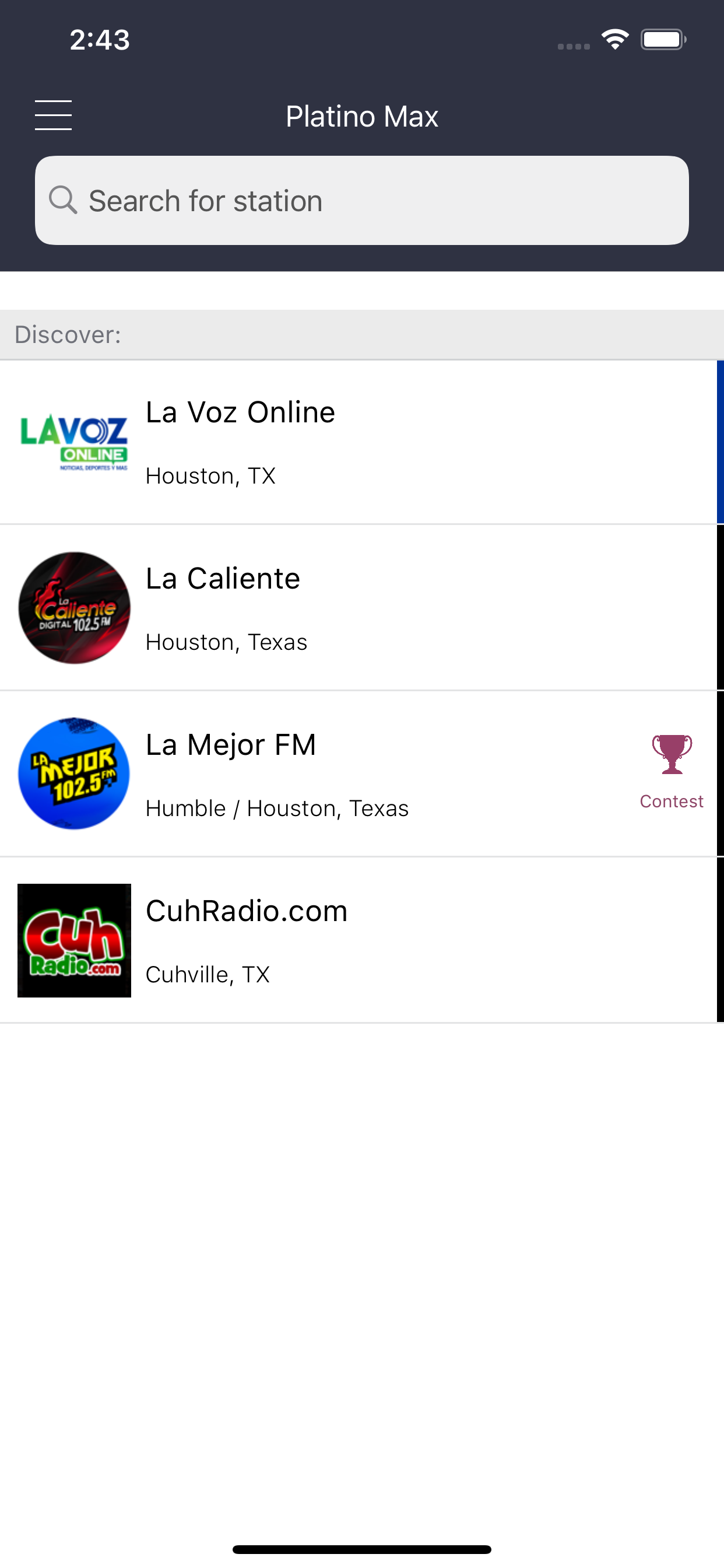Choose the CuhRadio.com station
The width and height of the screenshot is (724, 1568).
point(359,940)
